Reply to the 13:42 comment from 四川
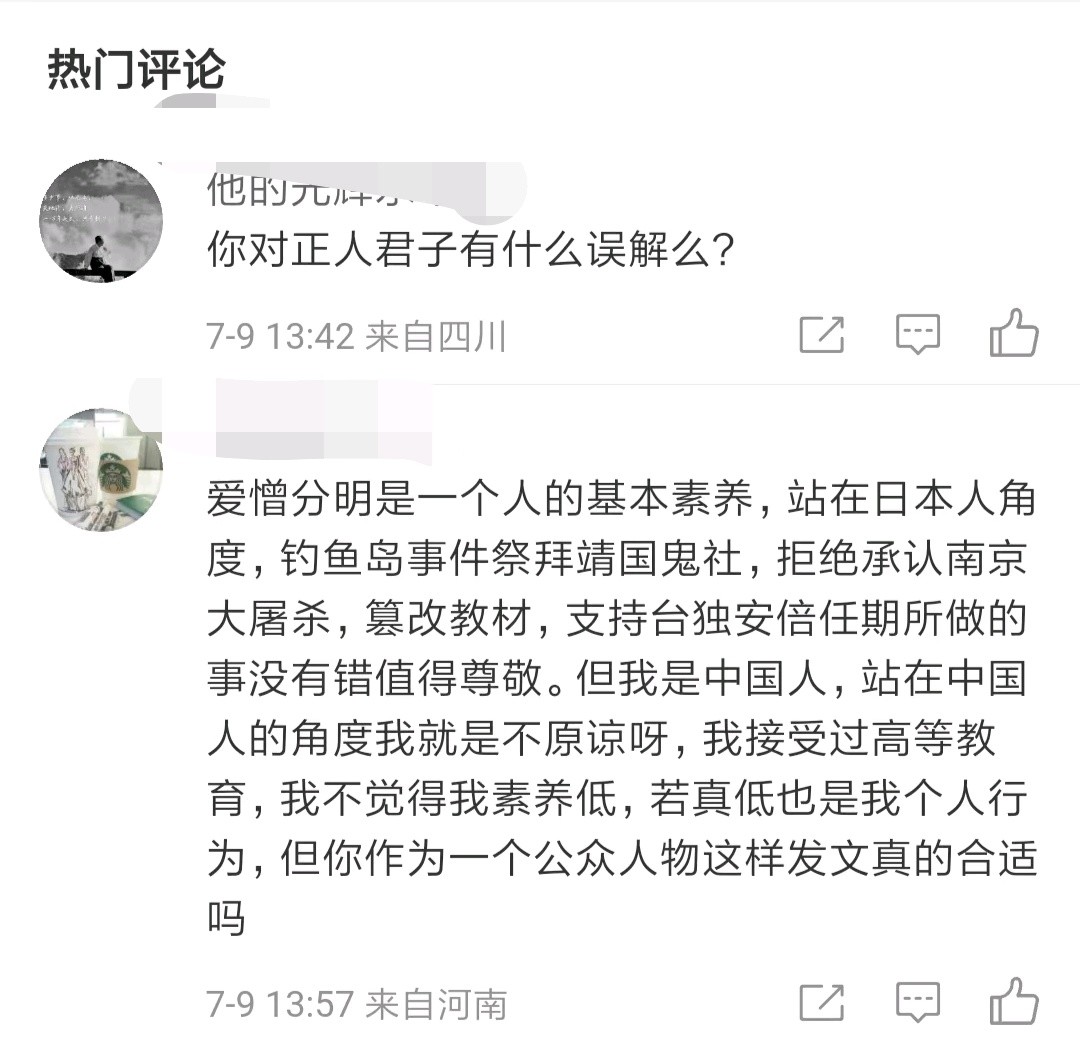Image resolution: width=1080 pixels, height=1056 pixels. click(917, 335)
